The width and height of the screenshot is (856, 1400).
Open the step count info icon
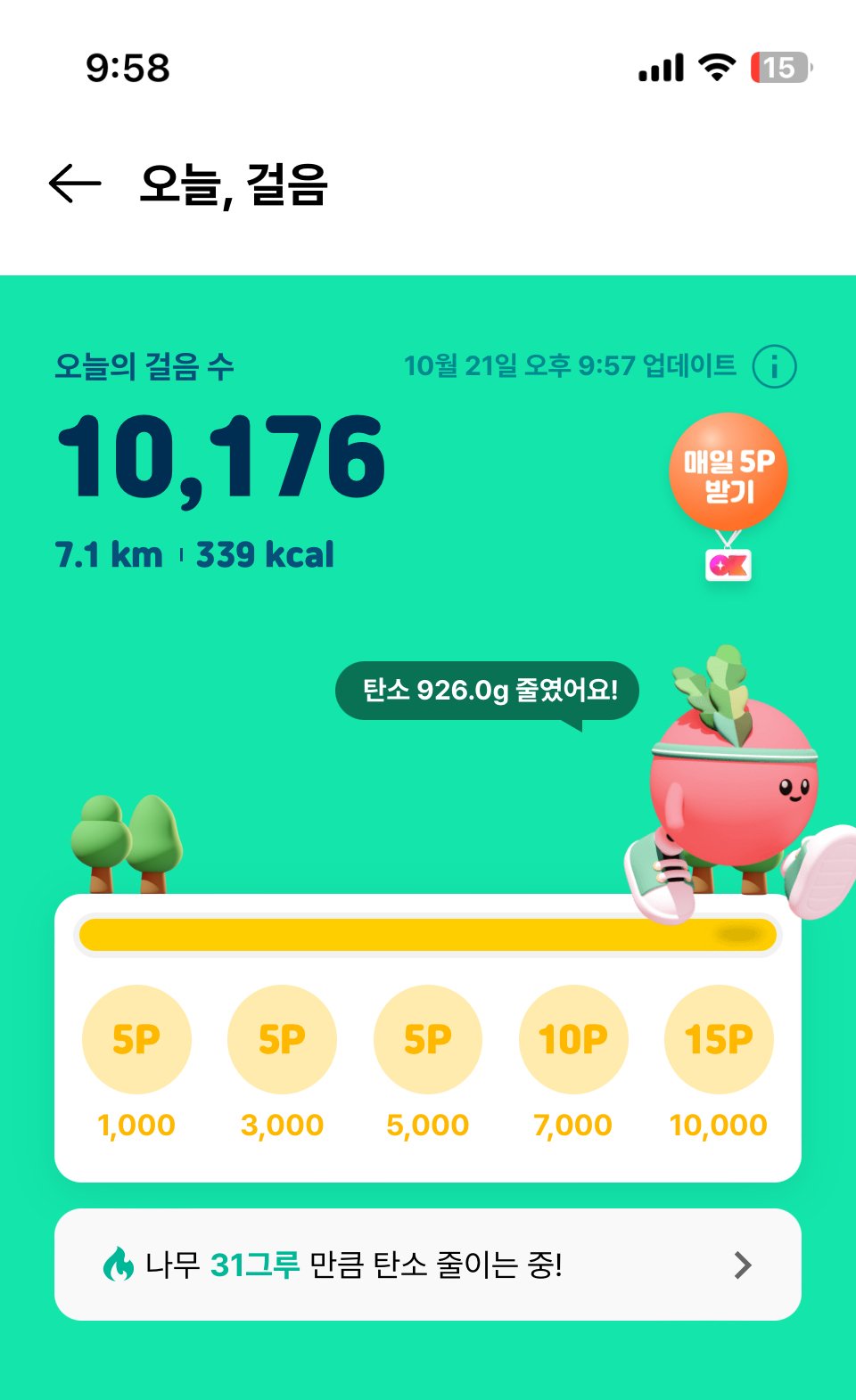(x=774, y=366)
